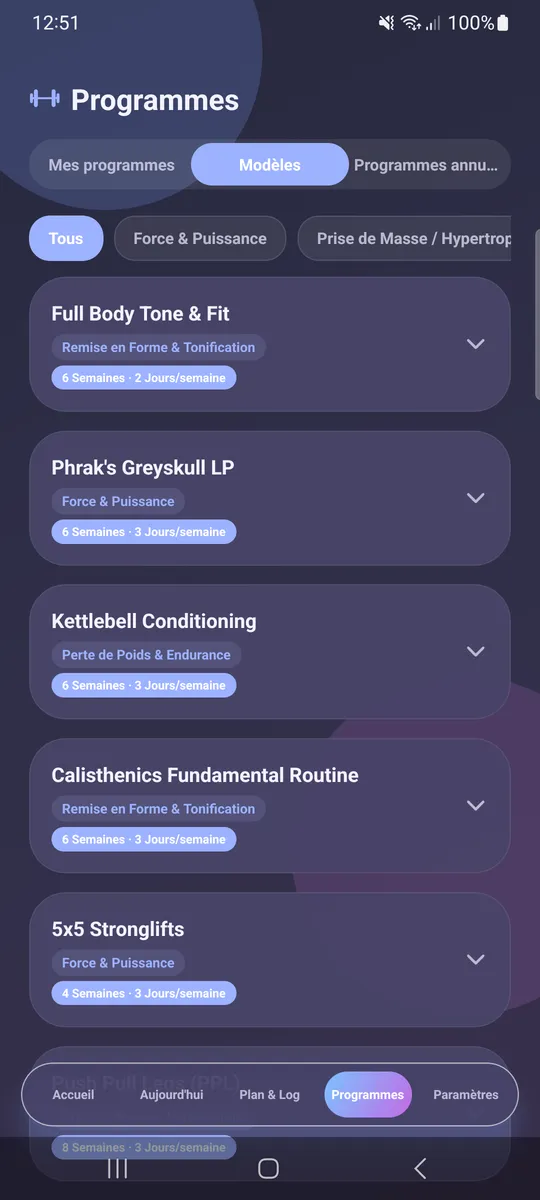Filter by Prise de Masse / Hypertrophie chip

[404, 238]
